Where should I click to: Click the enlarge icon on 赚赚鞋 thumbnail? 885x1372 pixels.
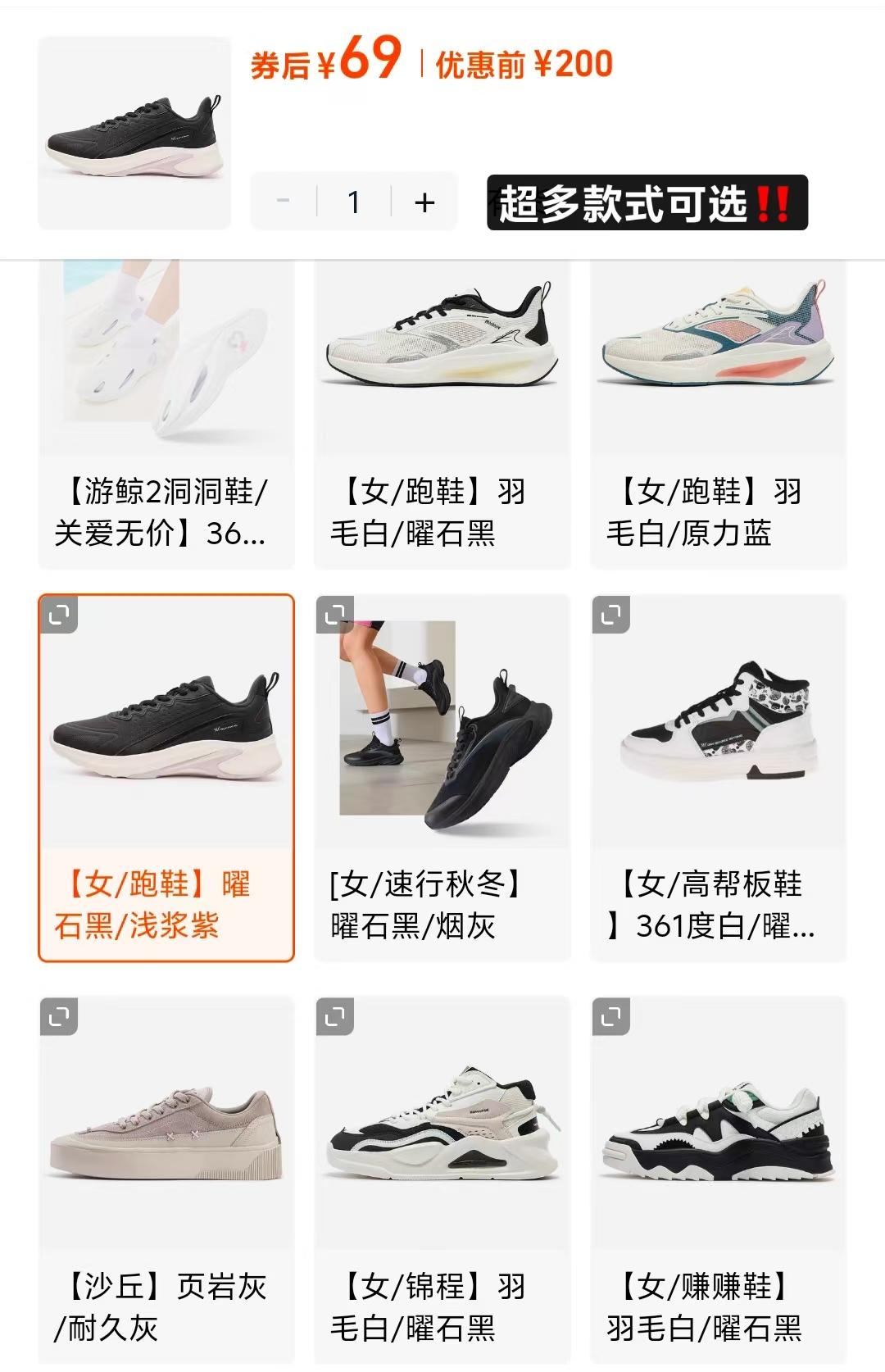tap(613, 1016)
